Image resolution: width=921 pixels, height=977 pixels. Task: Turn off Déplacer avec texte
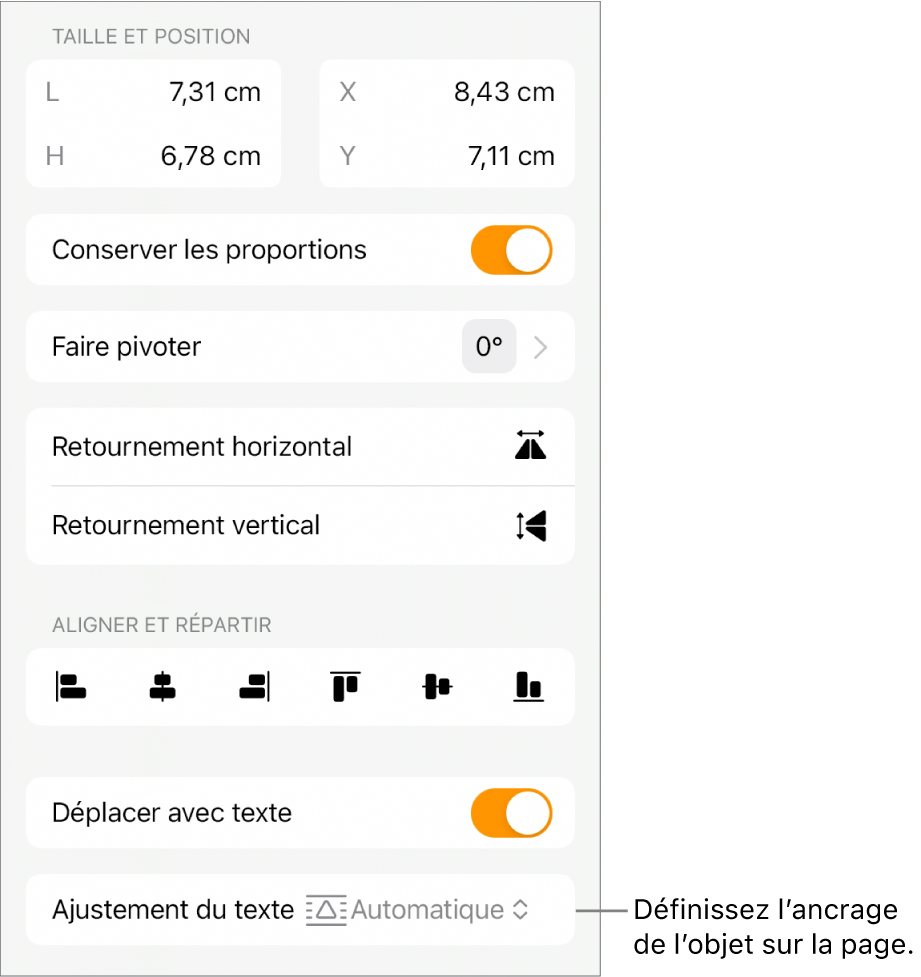[511, 813]
